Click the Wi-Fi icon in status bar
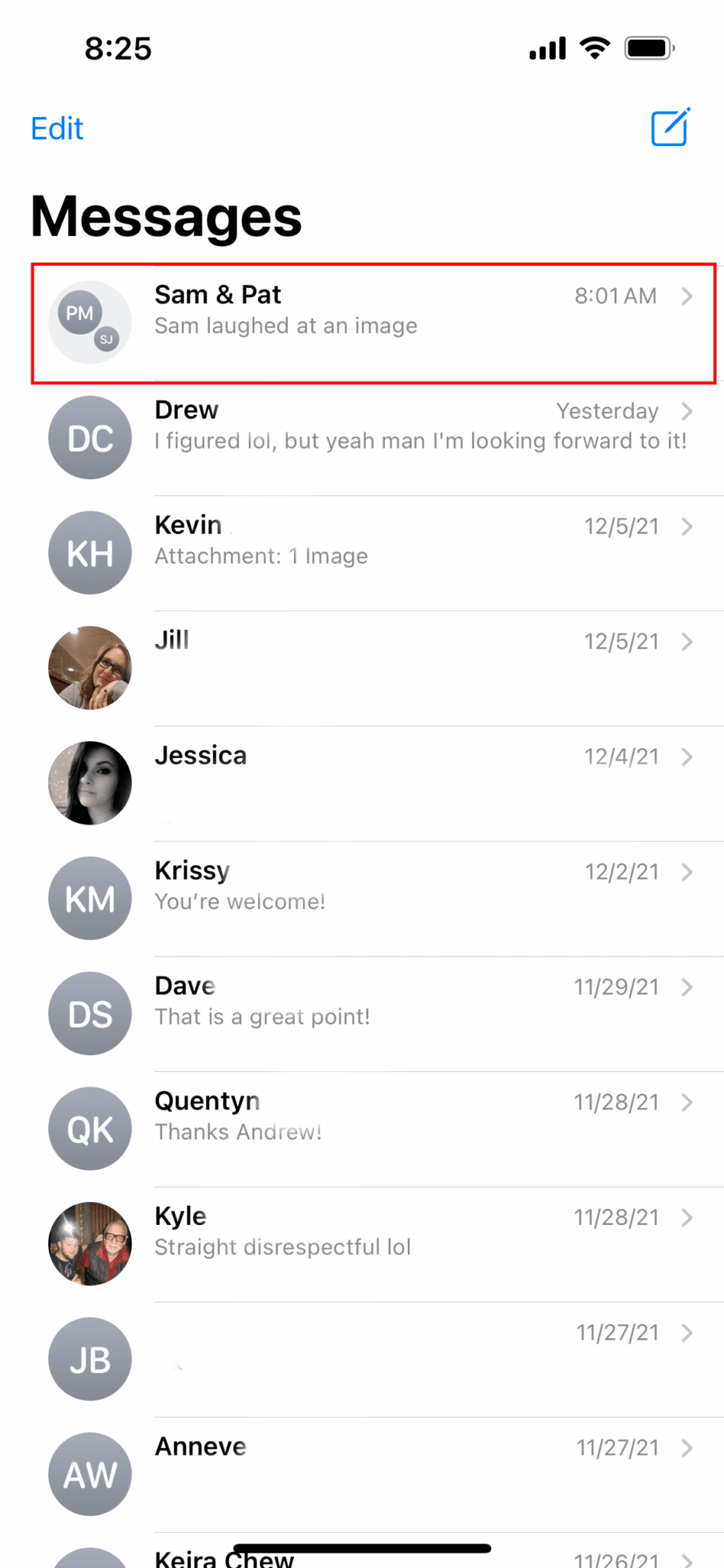This screenshot has width=724, height=1568. (x=595, y=47)
